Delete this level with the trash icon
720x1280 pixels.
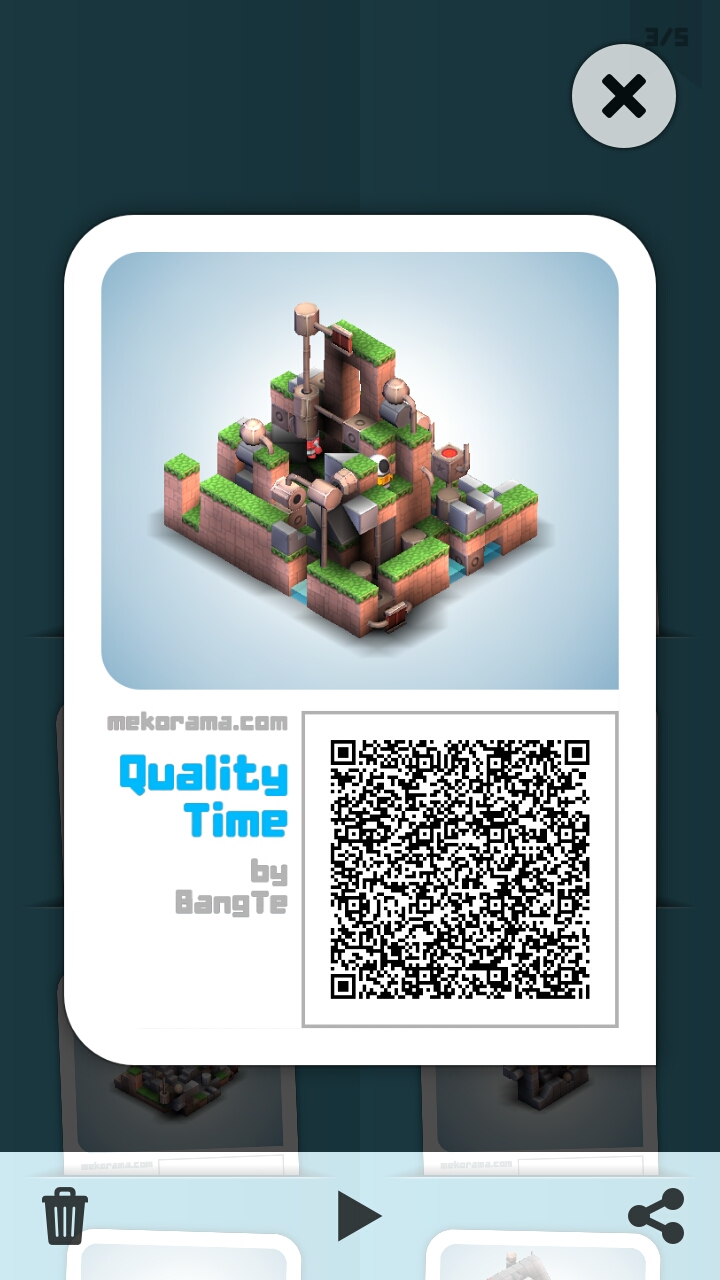65,1216
